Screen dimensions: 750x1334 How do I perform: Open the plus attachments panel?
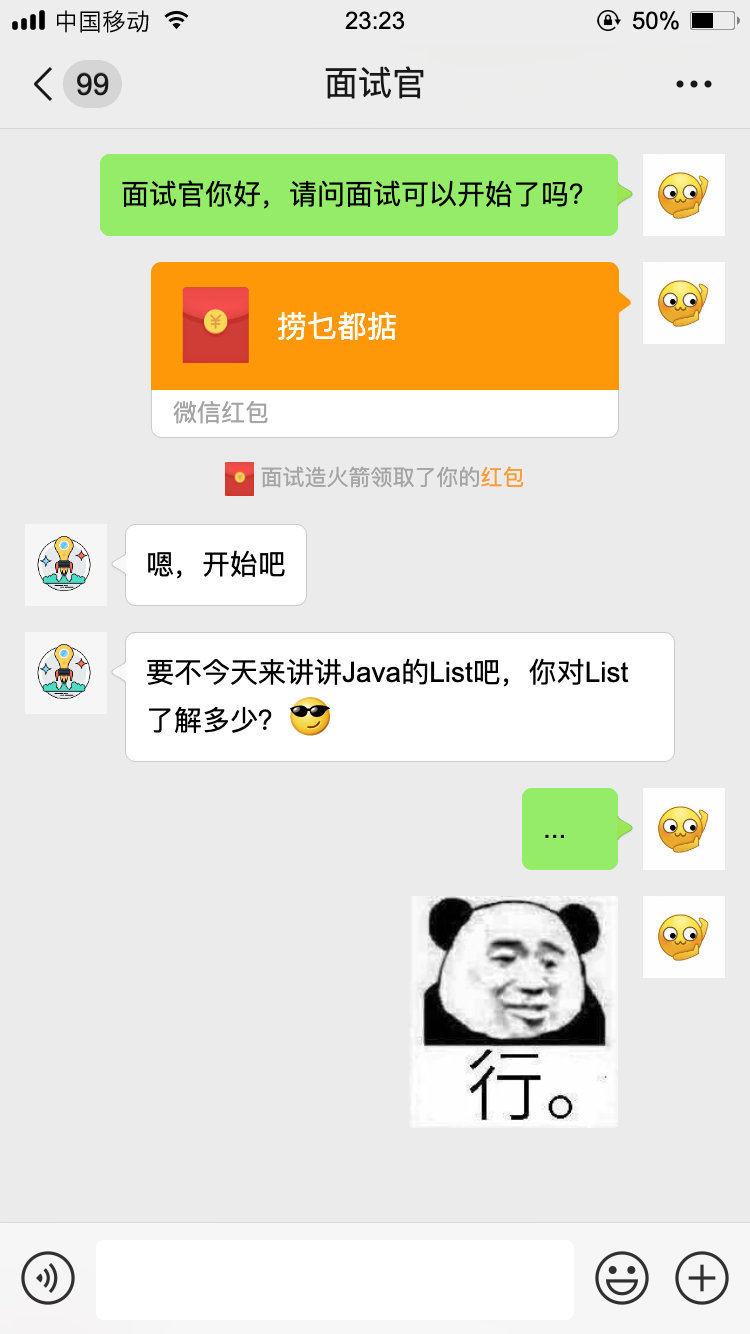tap(702, 1277)
